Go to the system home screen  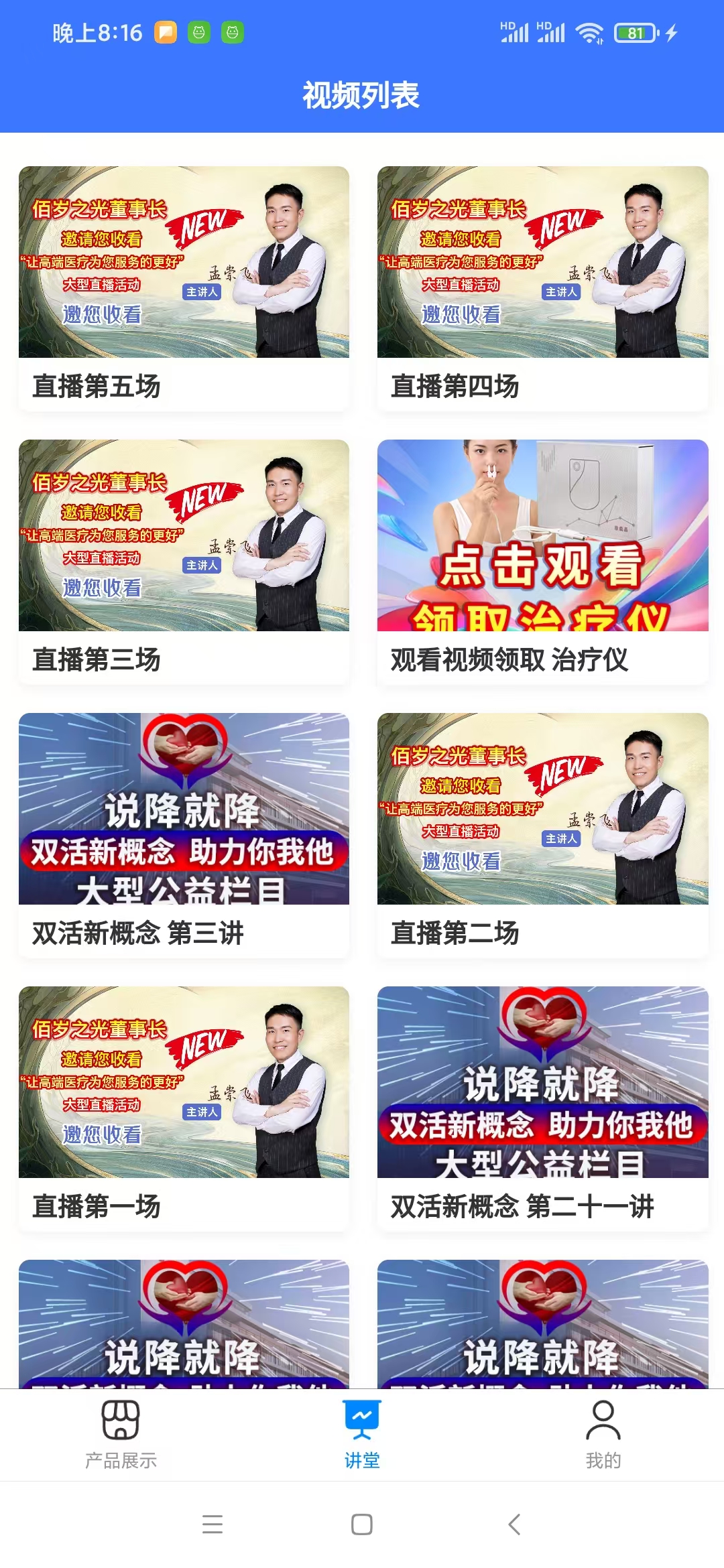362,1524
